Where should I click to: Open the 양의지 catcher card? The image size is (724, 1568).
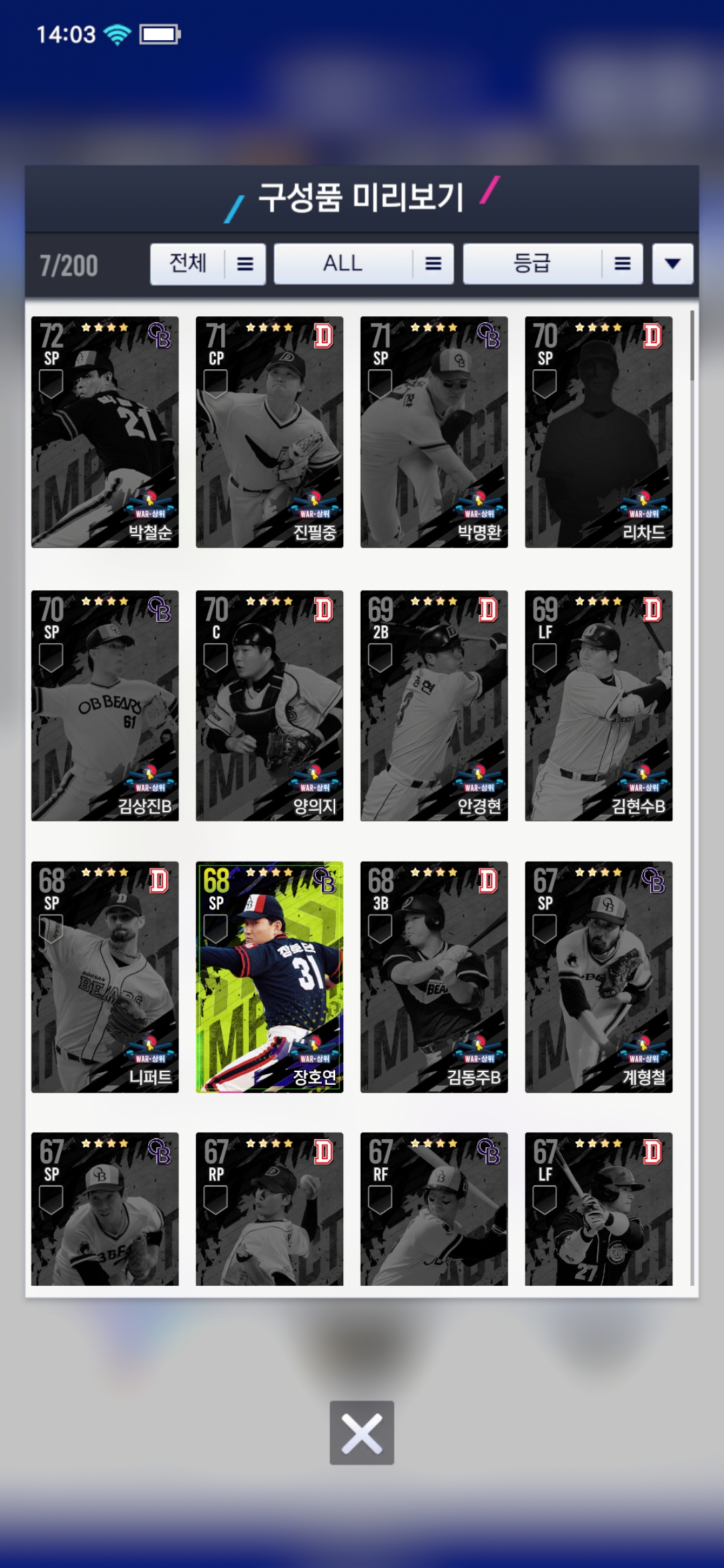click(x=269, y=706)
